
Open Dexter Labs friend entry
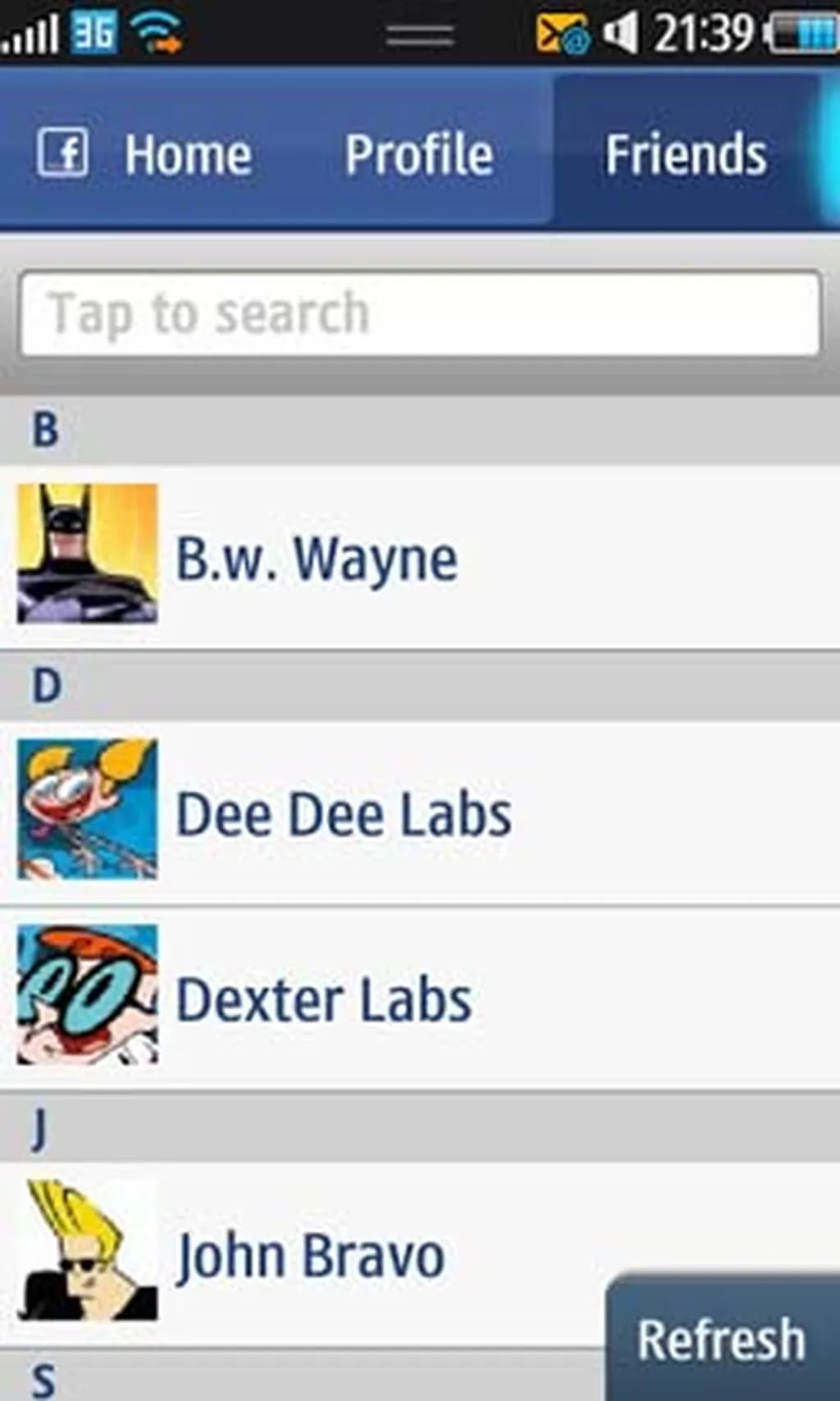tap(323, 999)
